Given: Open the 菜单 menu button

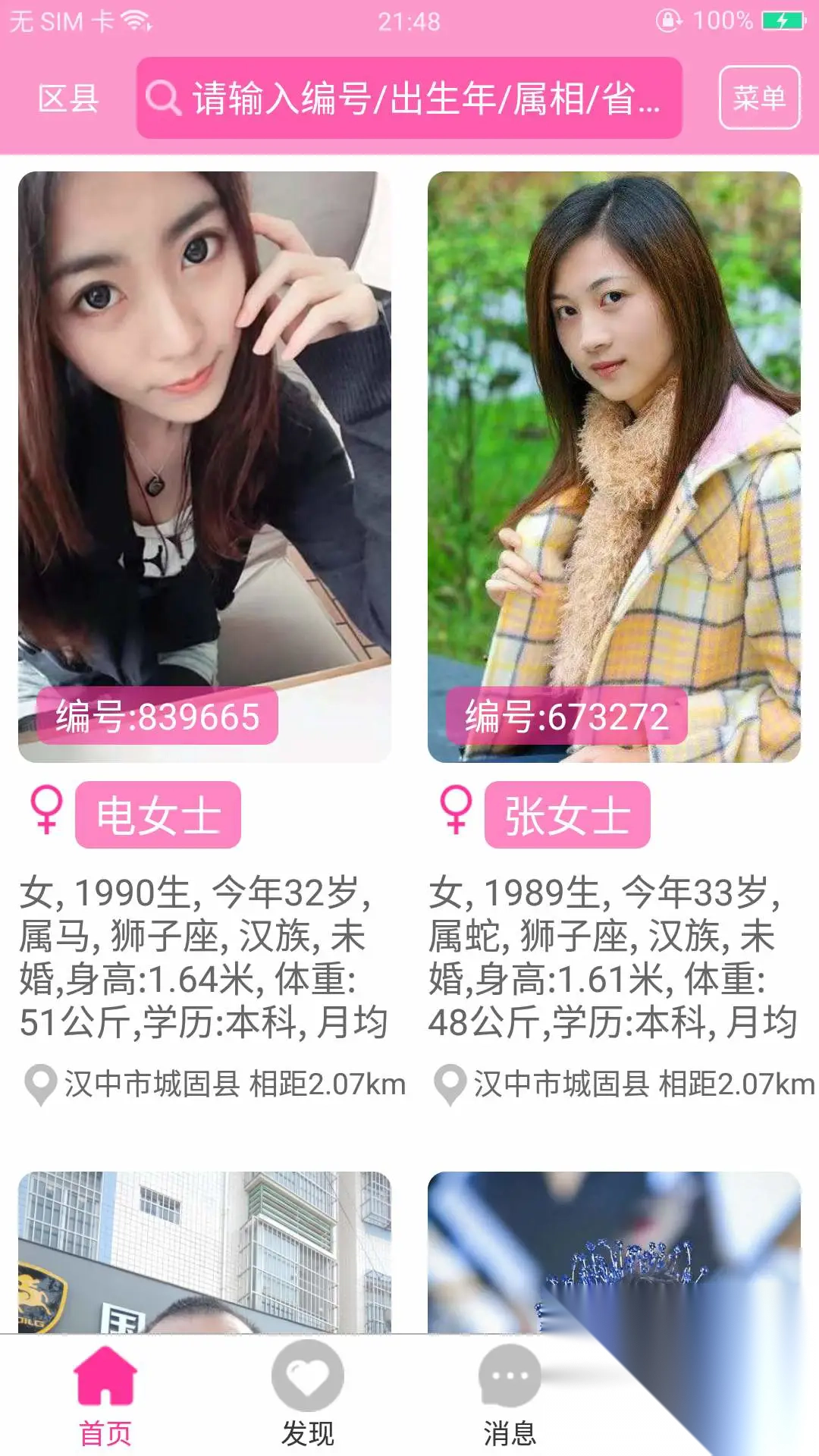Looking at the screenshot, I should coord(760,97).
